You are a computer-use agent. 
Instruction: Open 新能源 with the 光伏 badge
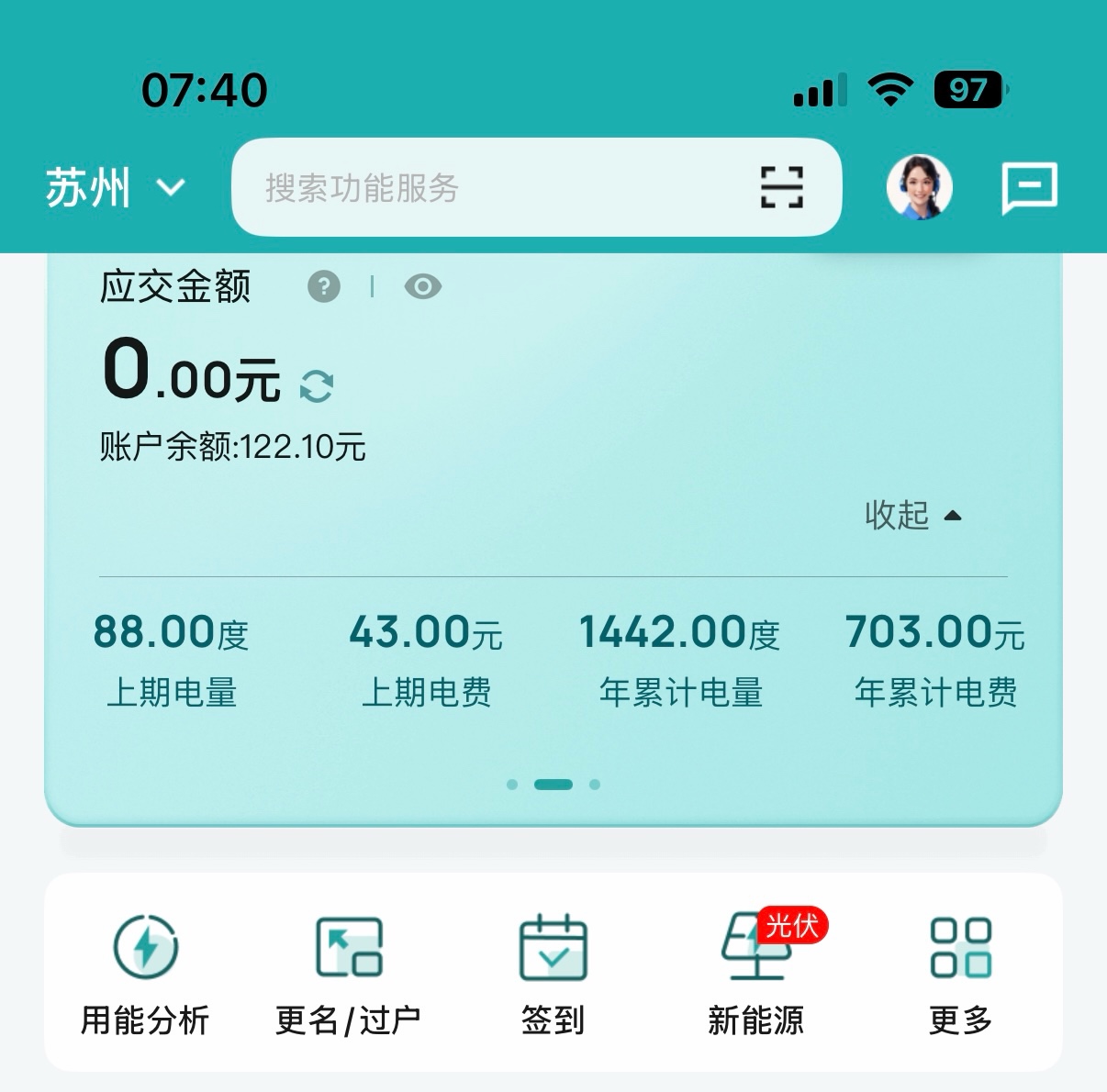[756, 975]
